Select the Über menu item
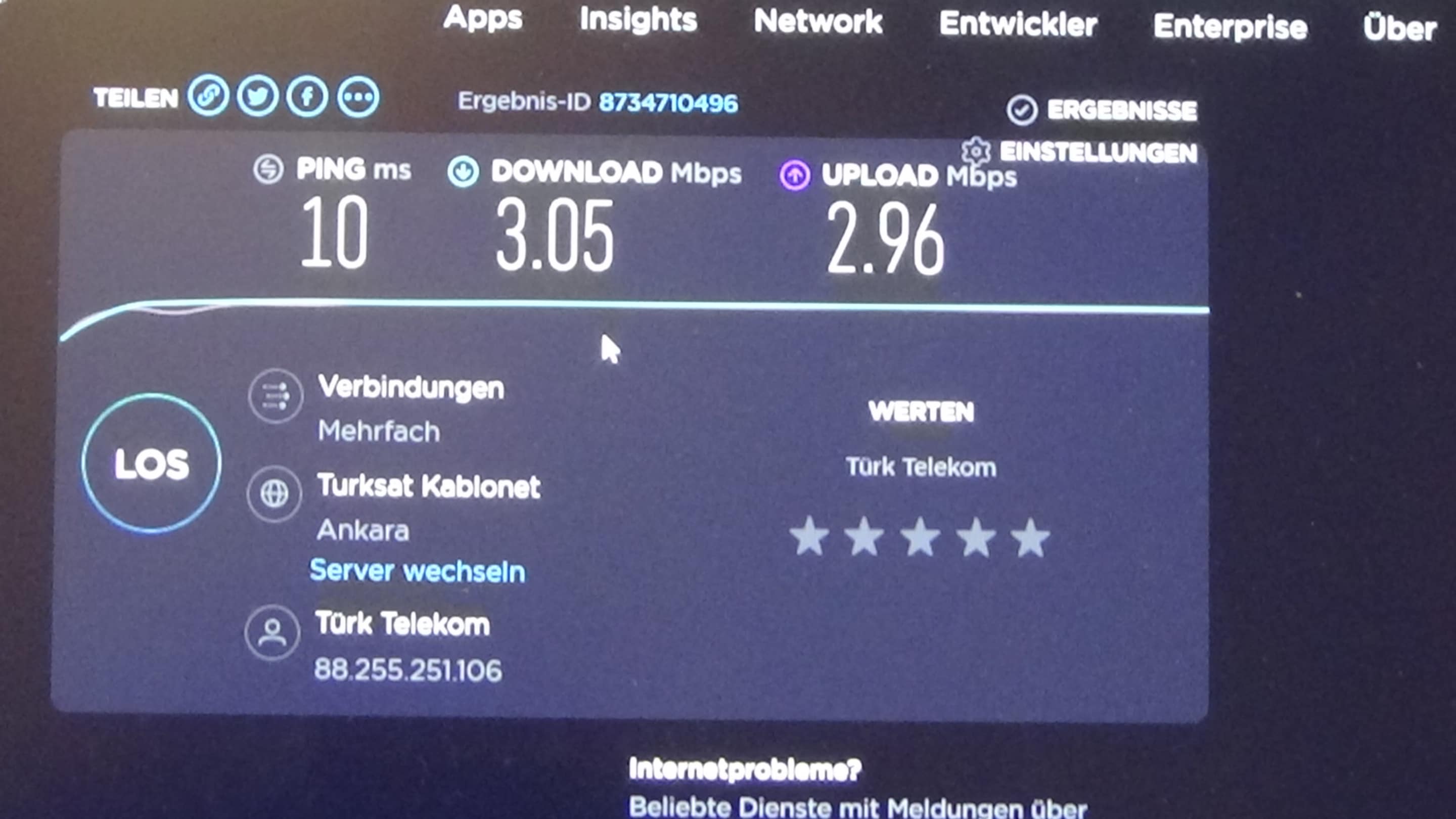 click(x=1399, y=28)
